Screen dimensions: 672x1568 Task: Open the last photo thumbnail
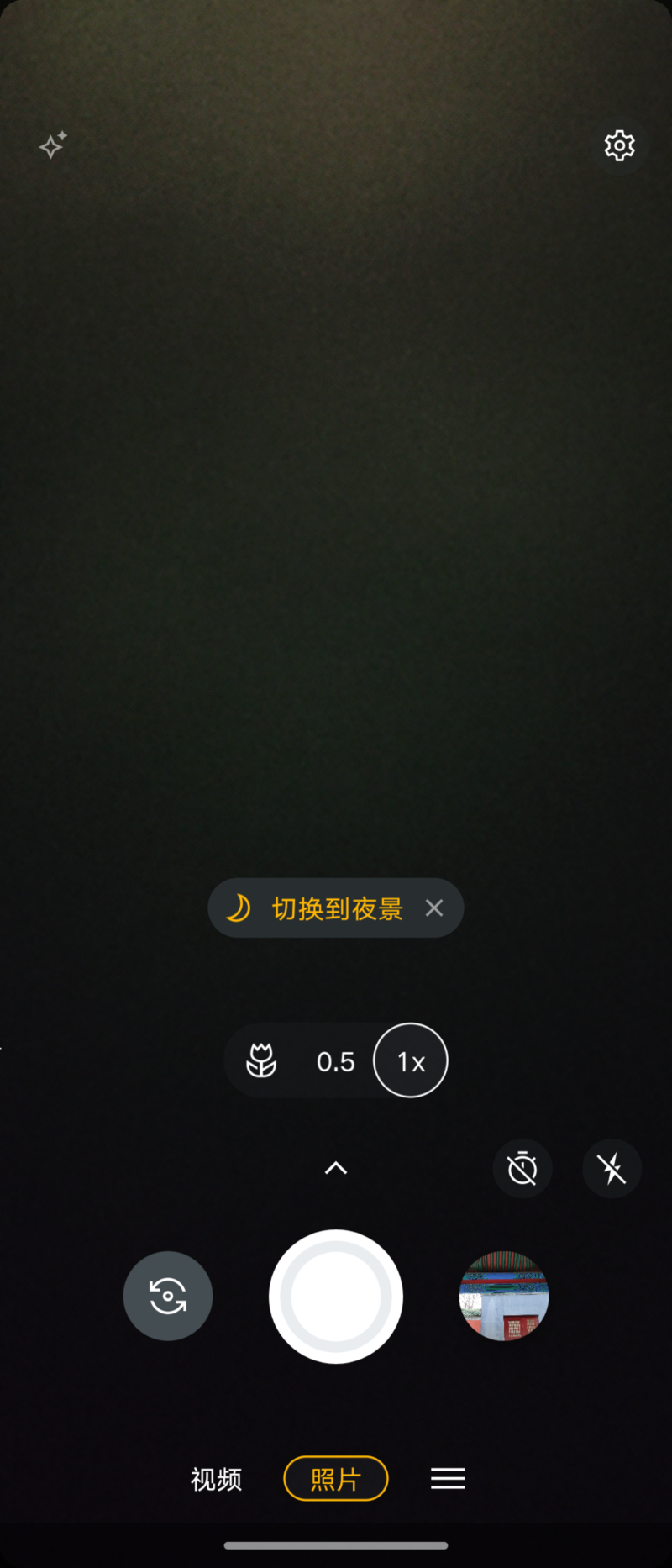pyautogui.click(x=504, y=1296)
